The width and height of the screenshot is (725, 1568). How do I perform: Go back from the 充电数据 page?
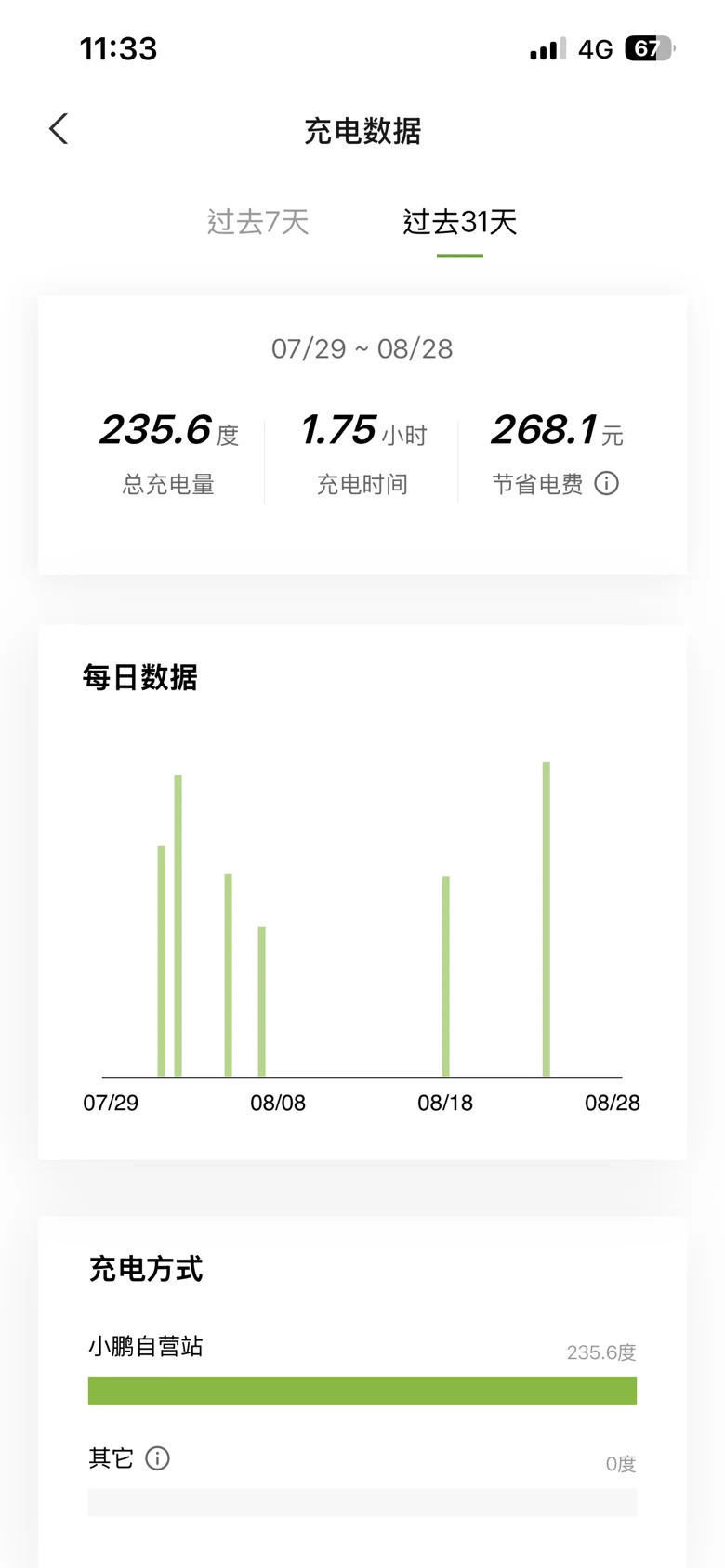click(x=59, y=129)
